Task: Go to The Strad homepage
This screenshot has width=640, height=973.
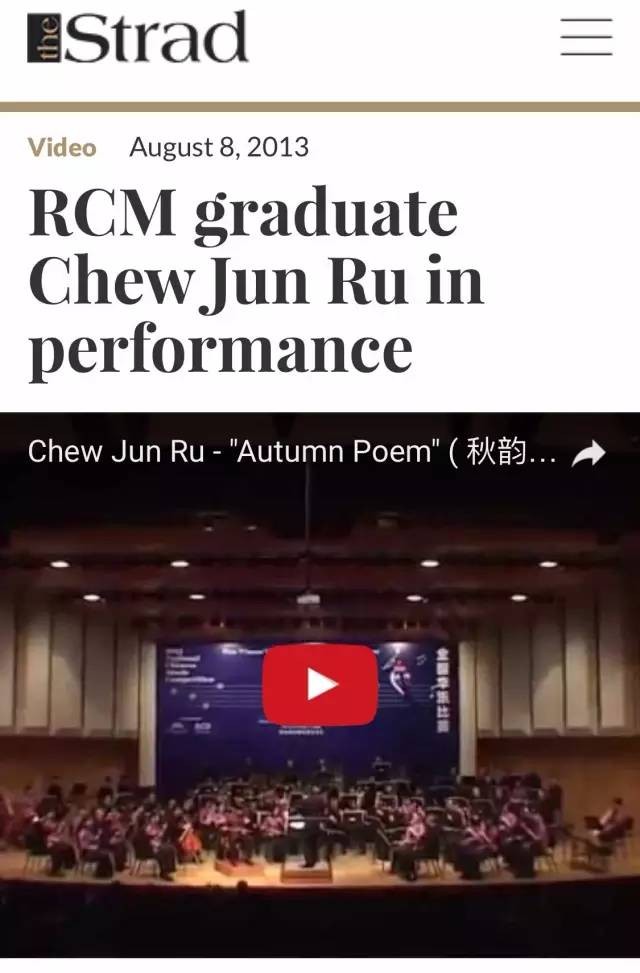Action: click(x=137, y=38)
